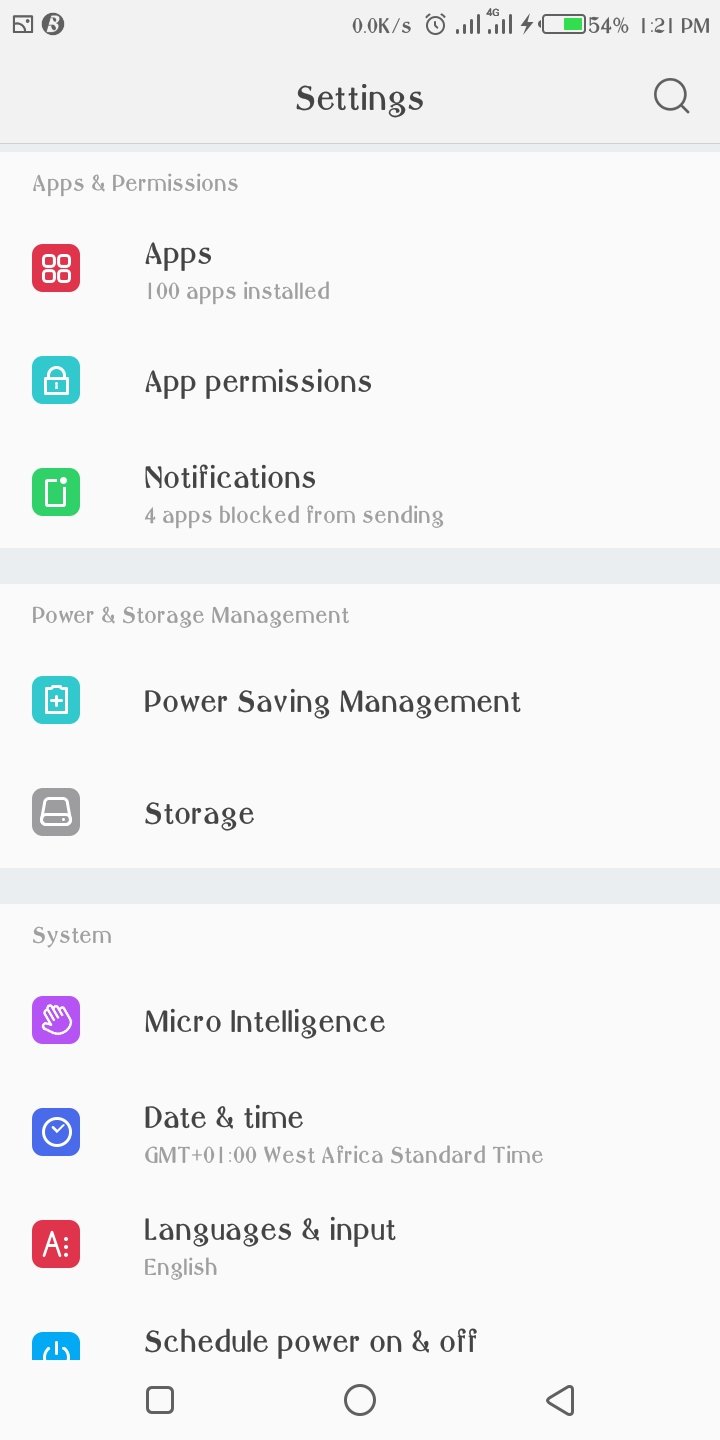The height and width of the screenshot is (1440, 720).
Task: Open the Apps settings row
Action: pos(360,270)
